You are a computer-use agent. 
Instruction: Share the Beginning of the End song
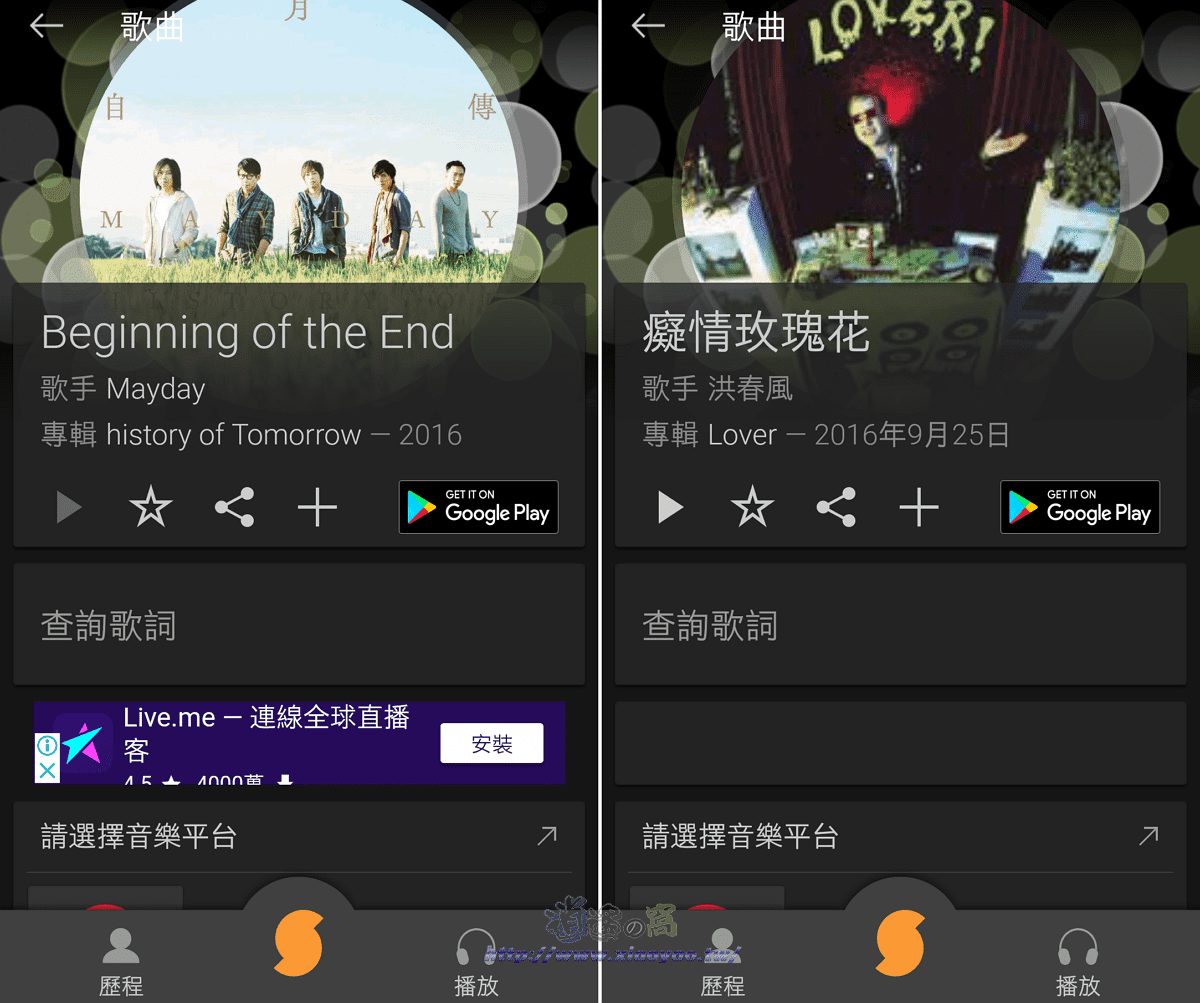(x=234, y=508)
